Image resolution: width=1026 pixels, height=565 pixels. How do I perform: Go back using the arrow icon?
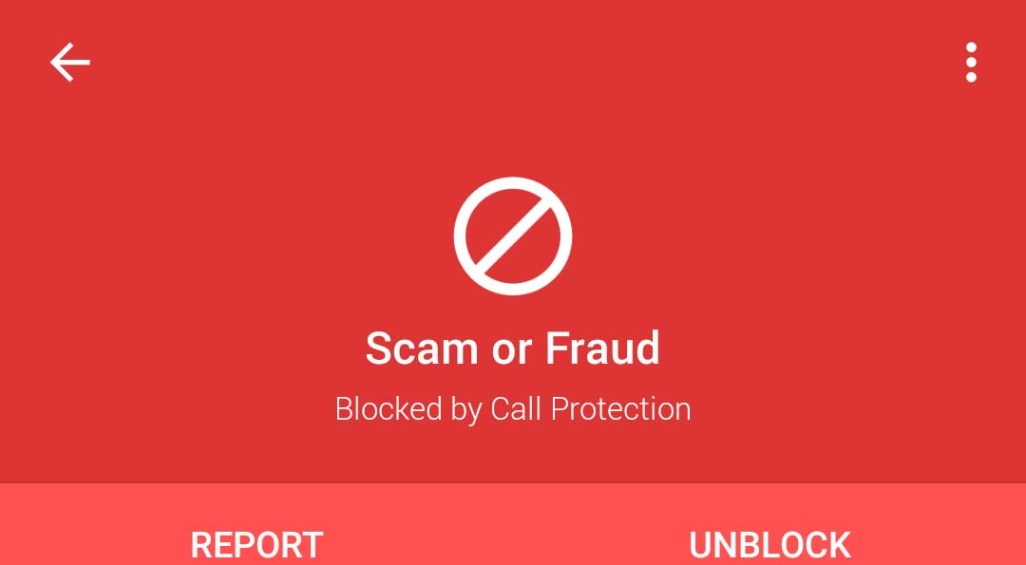point(70,63)
